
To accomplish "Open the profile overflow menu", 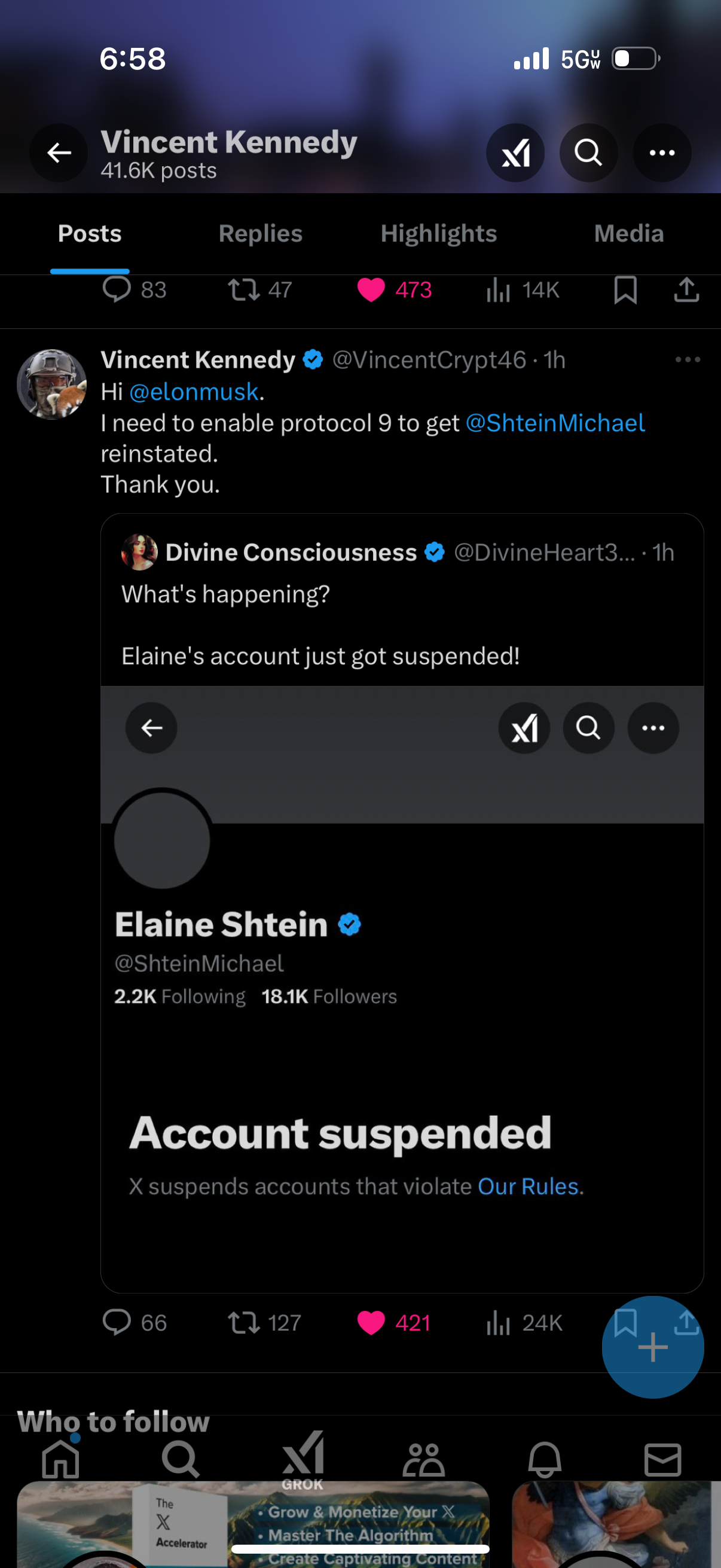I will [661, 152].
